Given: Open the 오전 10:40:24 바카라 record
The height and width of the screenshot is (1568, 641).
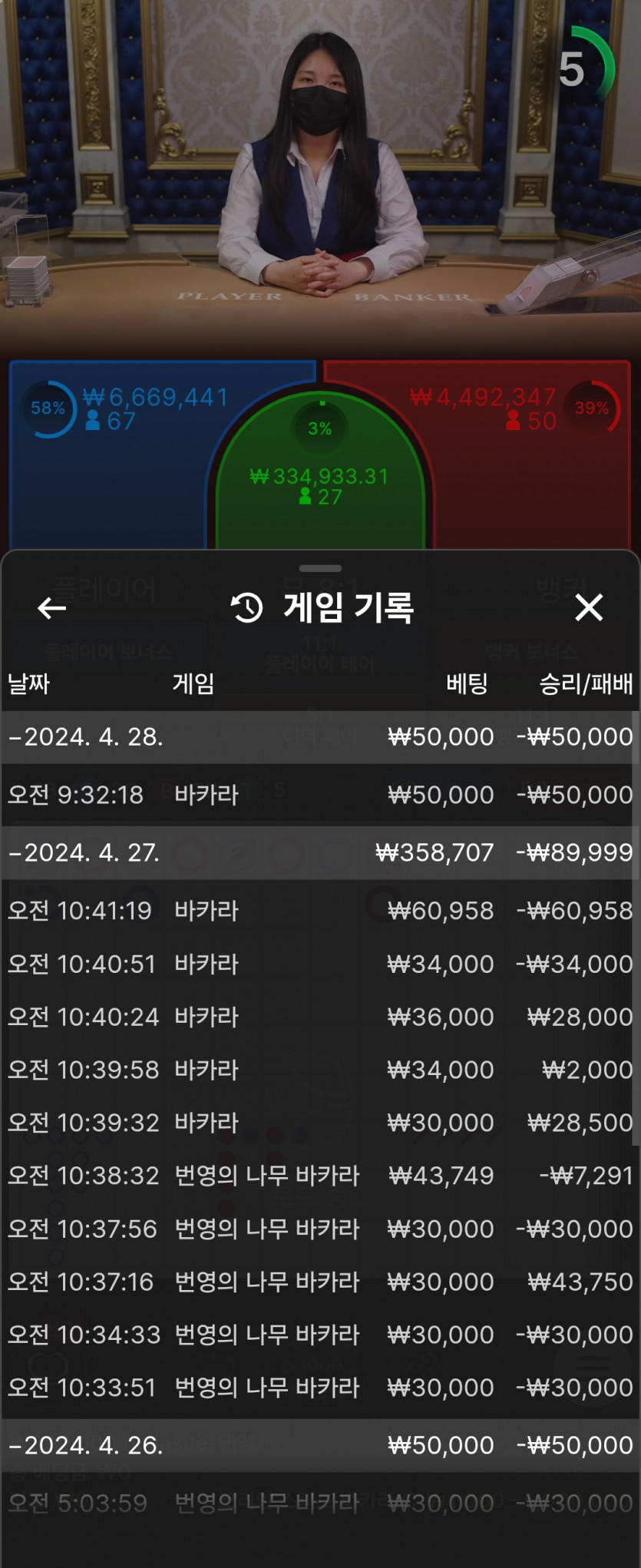Looking at the screenshot, I should click(319, 1017).
